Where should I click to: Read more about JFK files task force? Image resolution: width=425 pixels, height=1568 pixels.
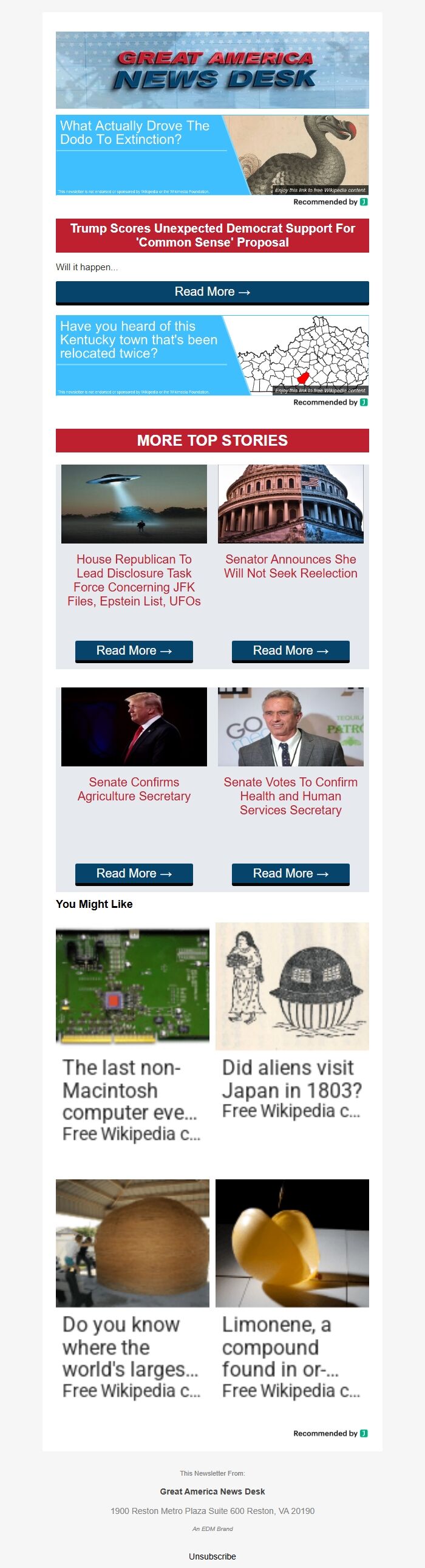point(134,650)
